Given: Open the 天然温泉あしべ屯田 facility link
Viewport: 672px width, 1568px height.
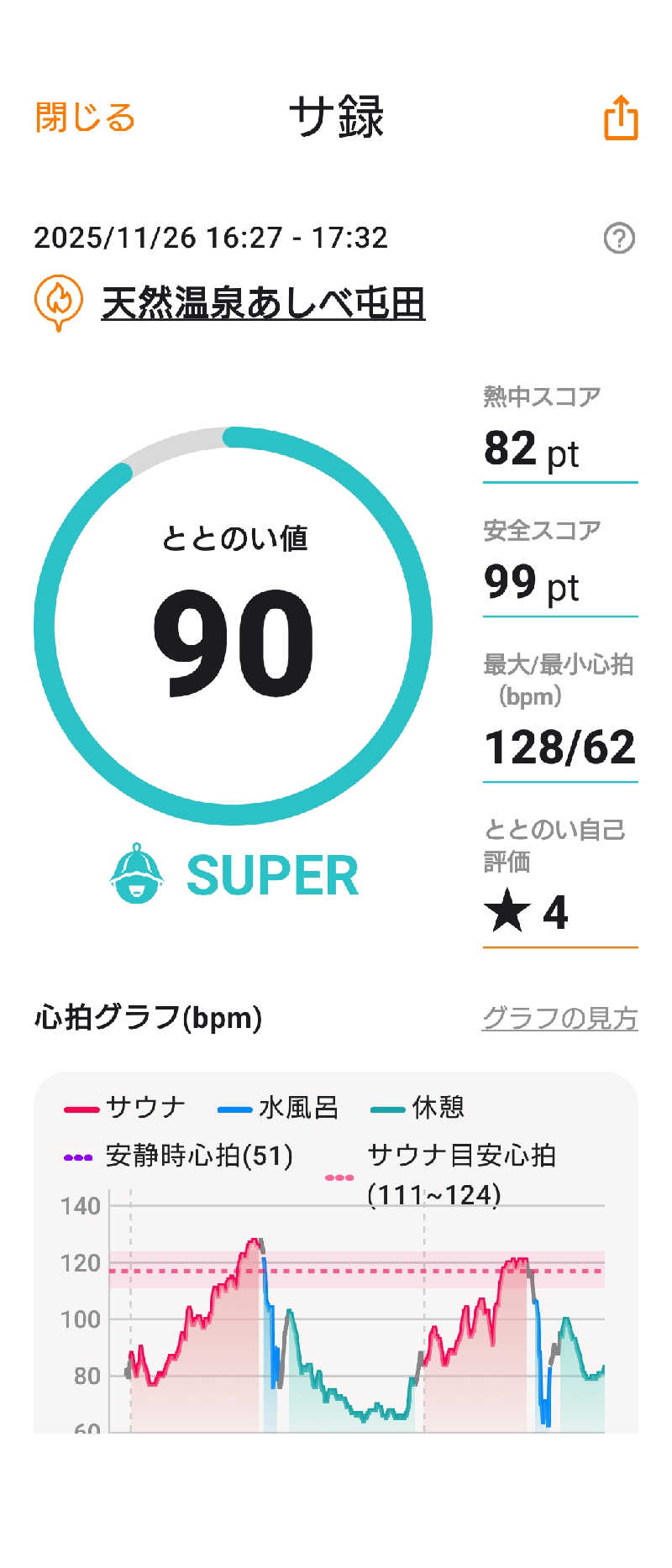Looking at the screenshot, I should [262, 302].
